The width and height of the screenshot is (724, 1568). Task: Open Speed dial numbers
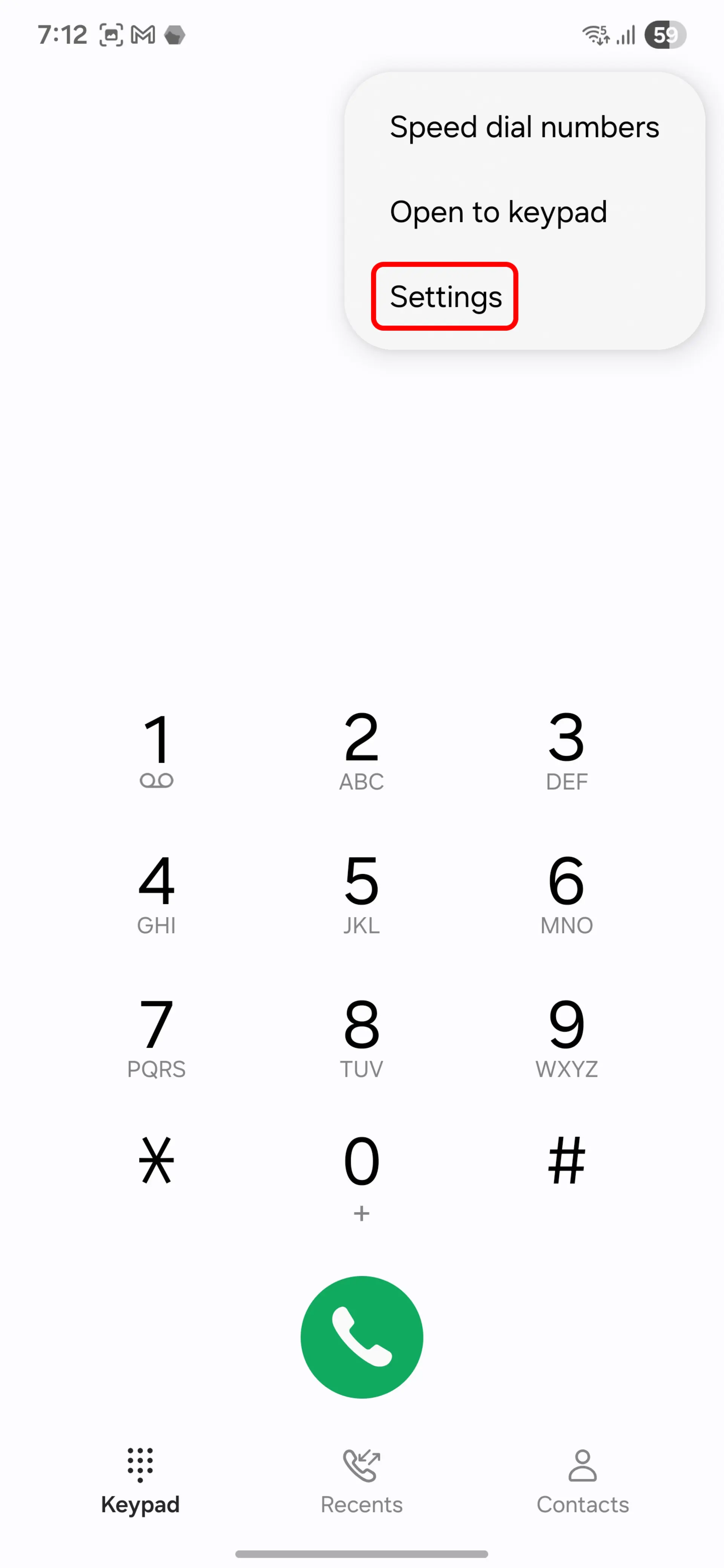524,127
